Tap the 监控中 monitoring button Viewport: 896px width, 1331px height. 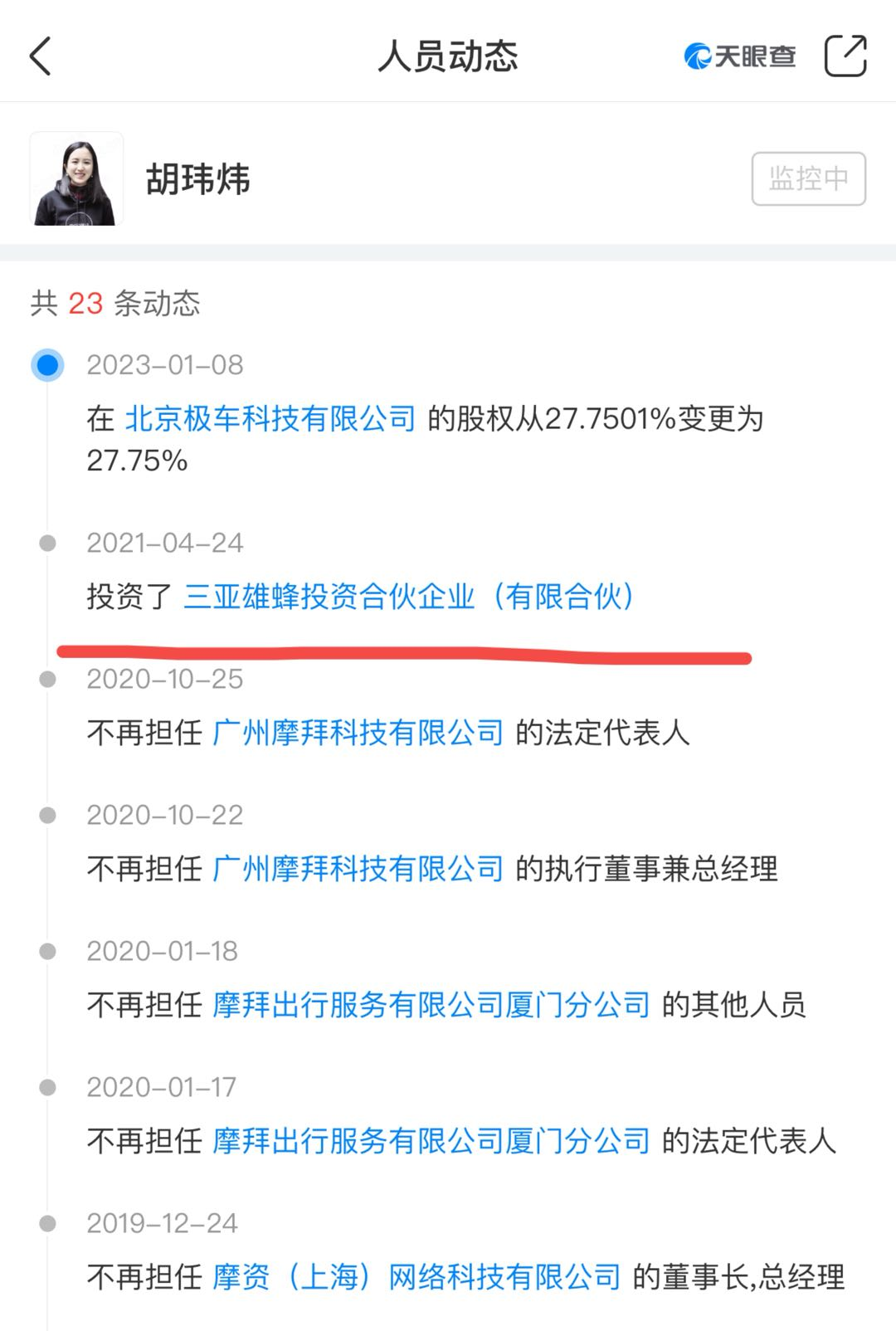(x=809, y=178)
